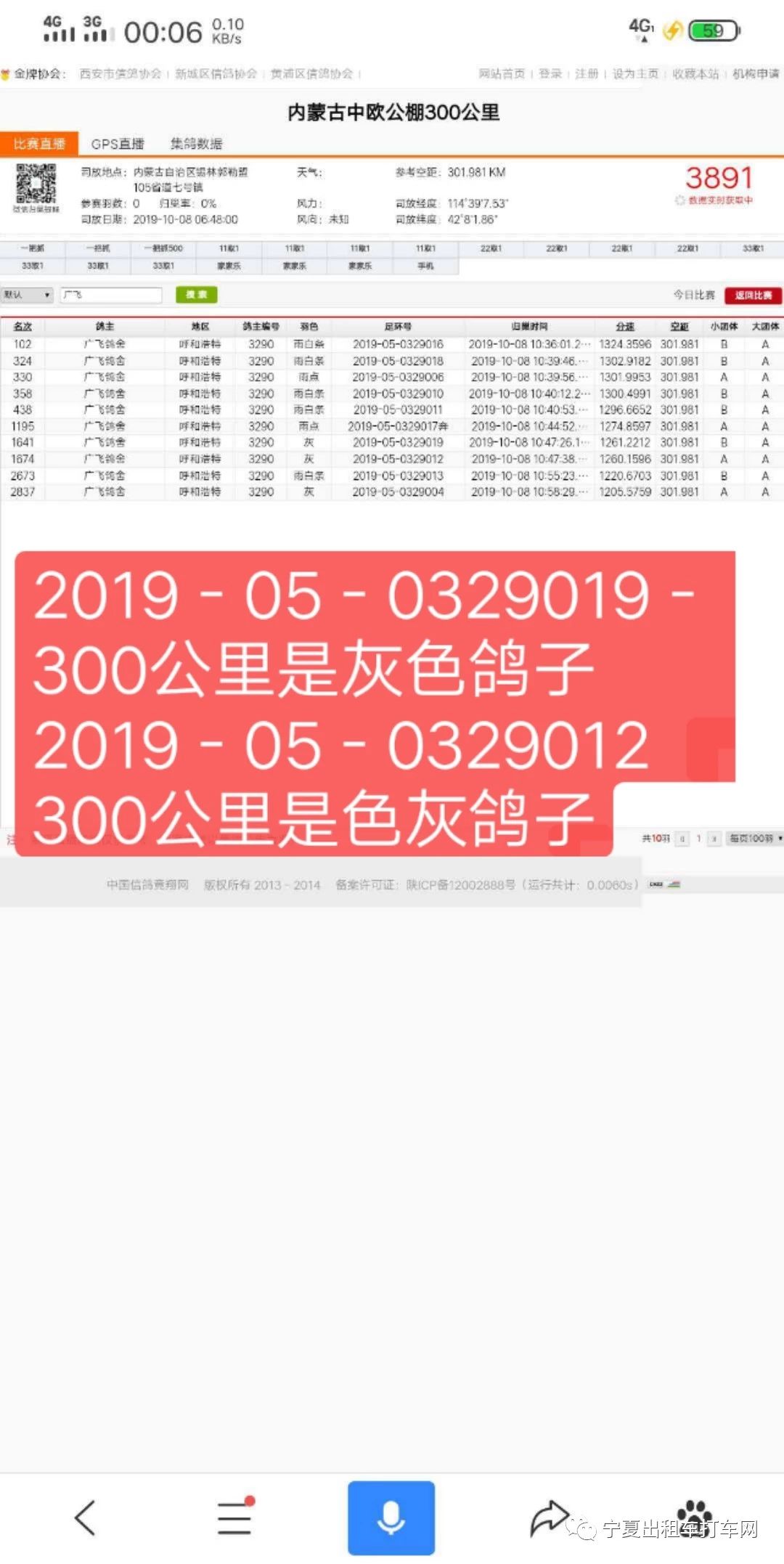784x1564 pixels.
Task: Open the 每页100羽 page size dropdown
Action: pyautogui.click(x=755, y=839)
